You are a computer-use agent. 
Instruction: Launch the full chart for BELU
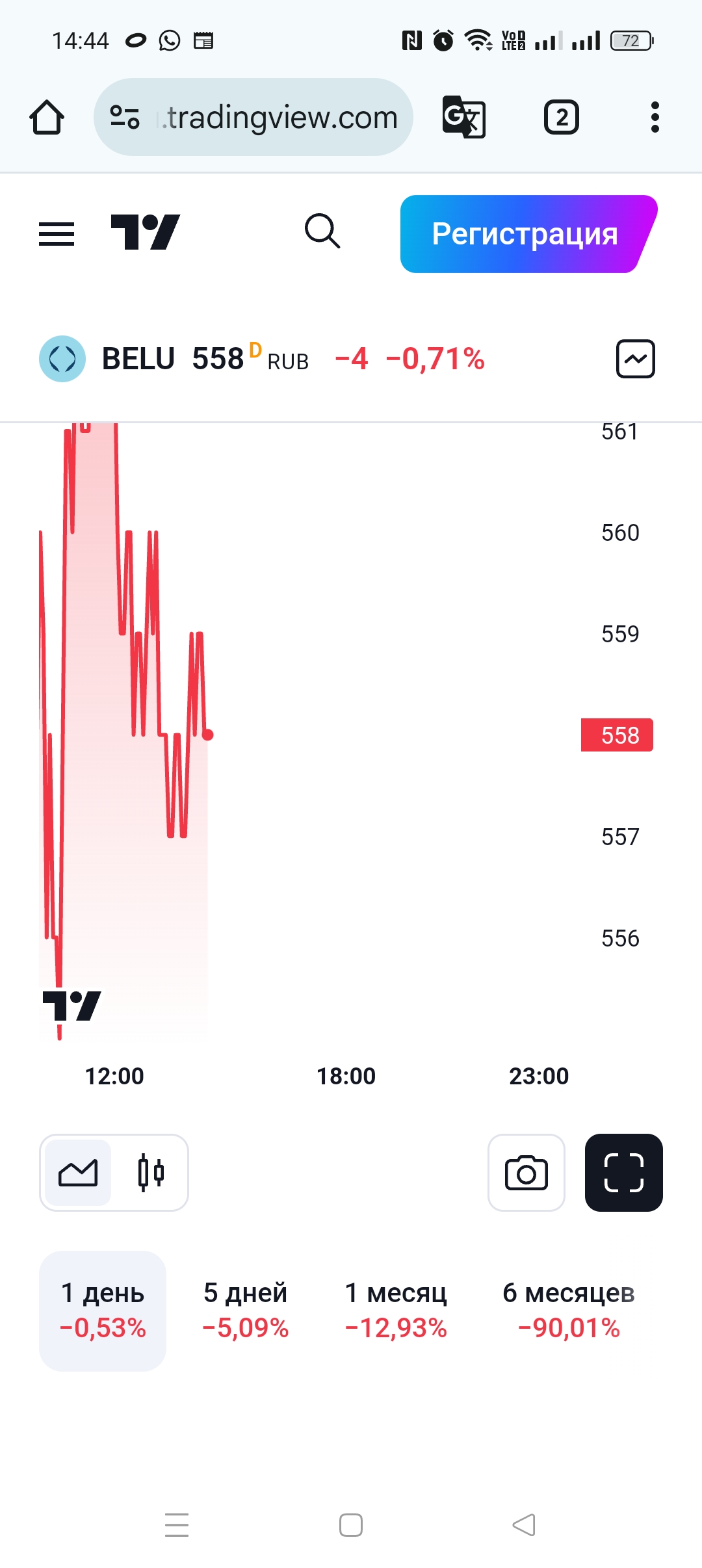[635, 359]
